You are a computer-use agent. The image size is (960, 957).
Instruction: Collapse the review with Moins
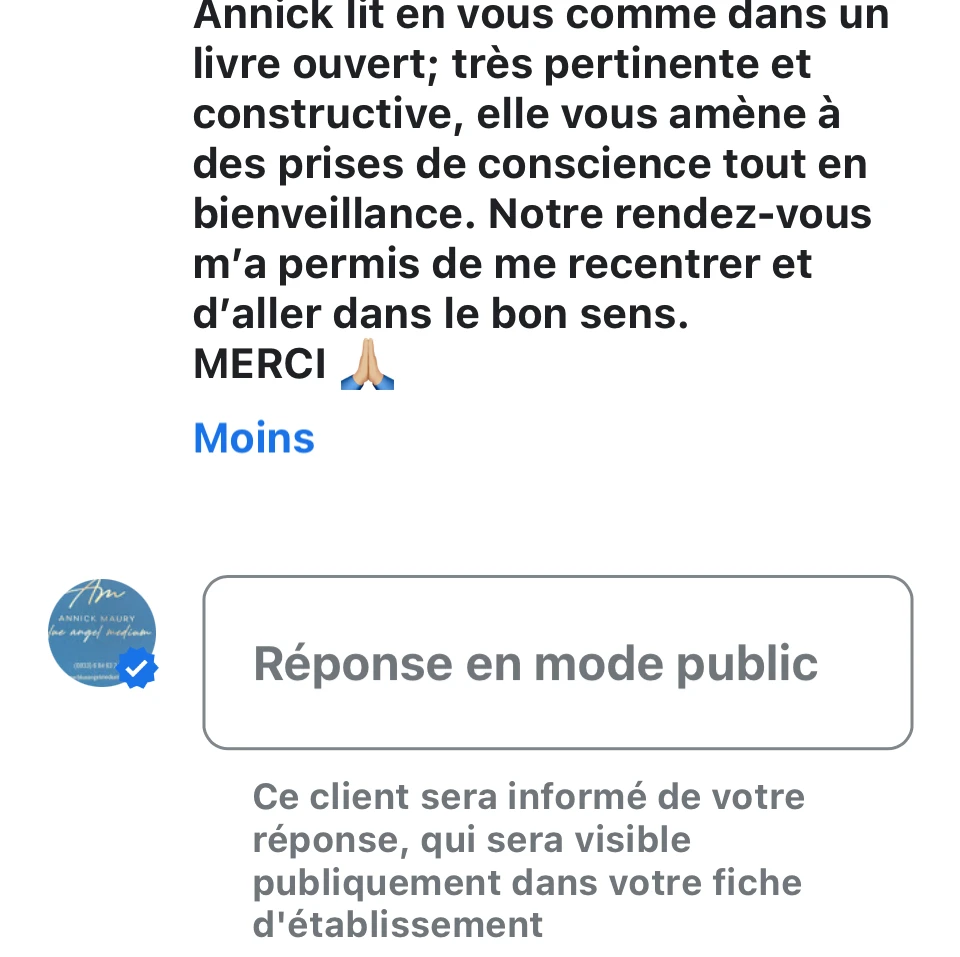[254, 438]
